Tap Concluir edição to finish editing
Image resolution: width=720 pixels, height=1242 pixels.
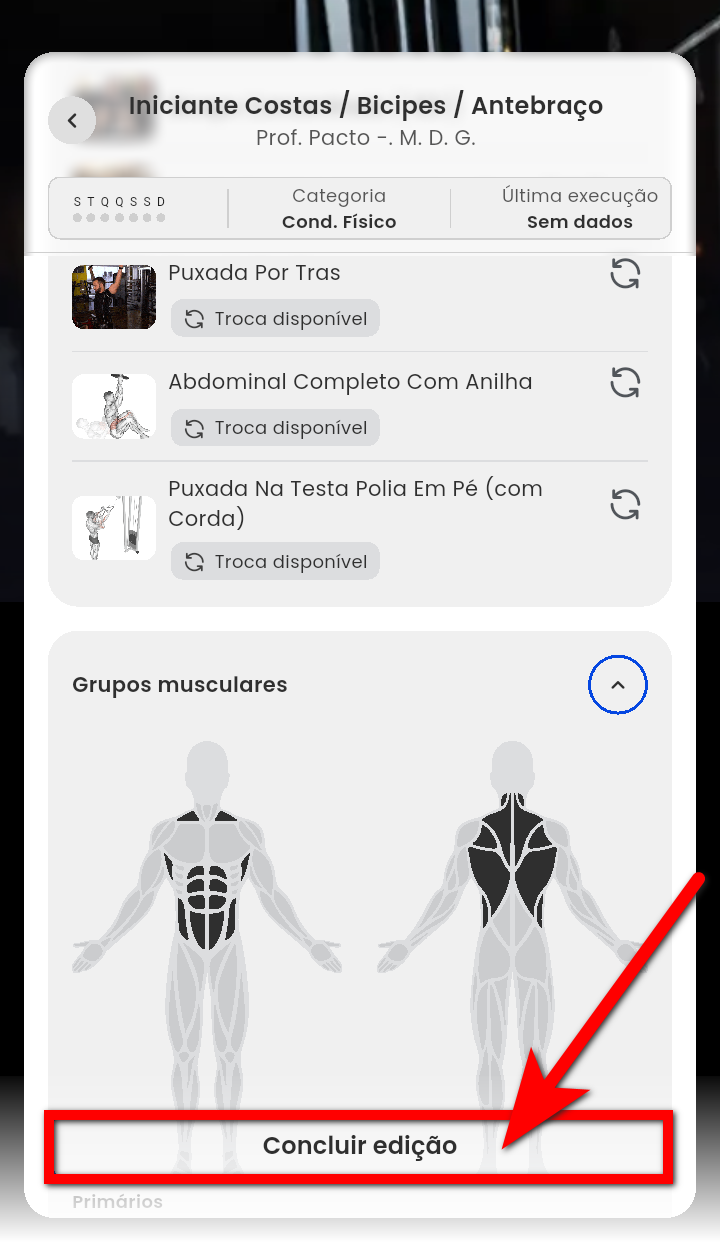tap(359, 1146)
